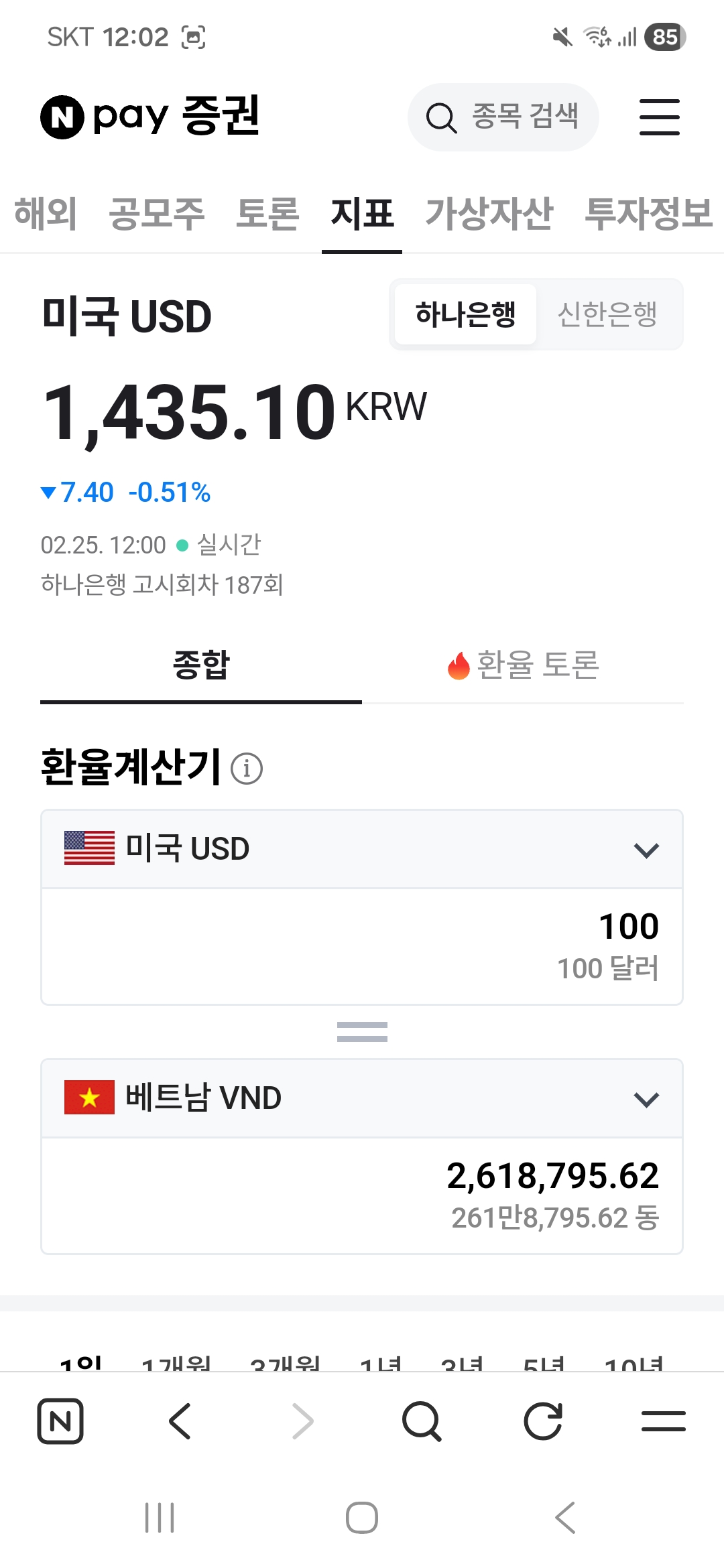
Task: Open the hamburger menu at top
Action: click(x=659, y=117)
